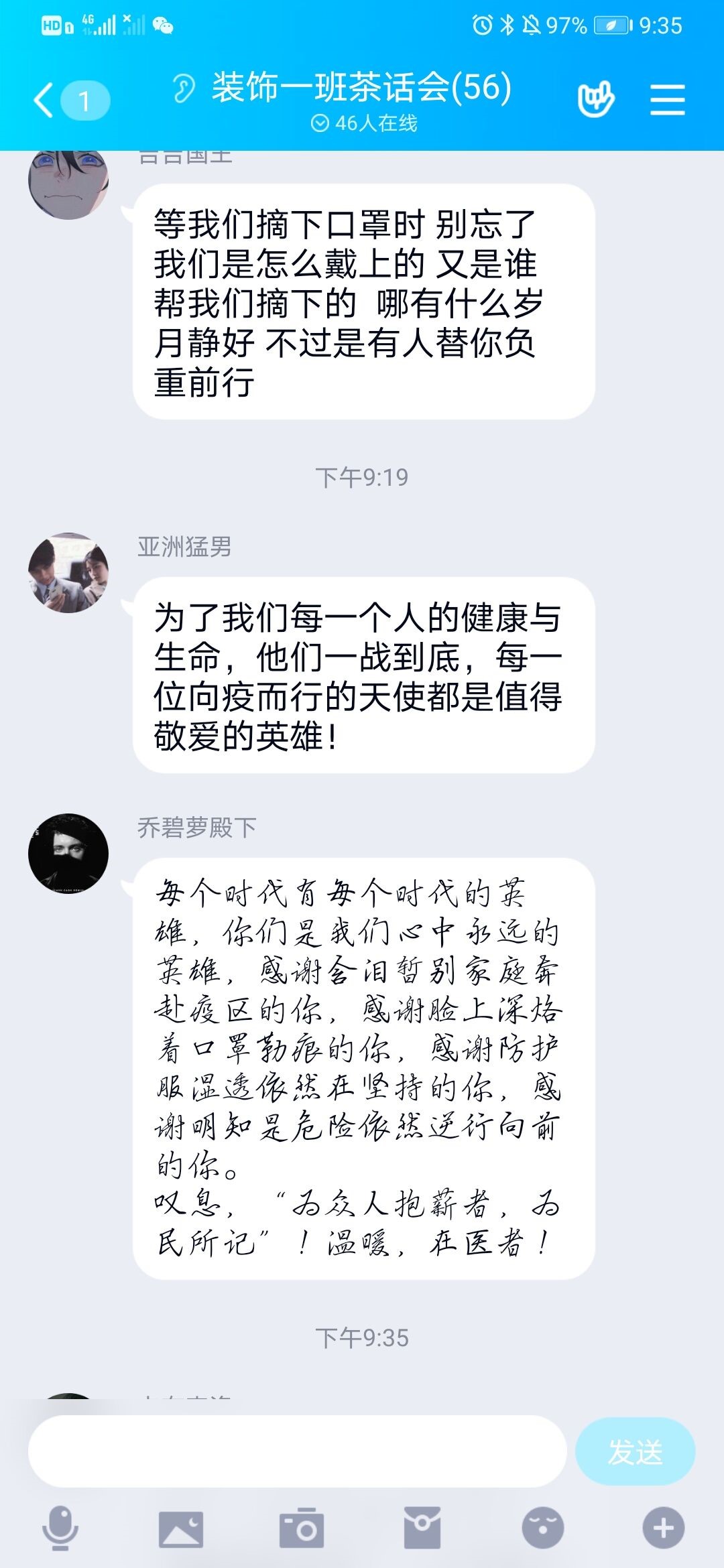
Task: Open the photo gallery picker
Action: (x=181, y=1528)
